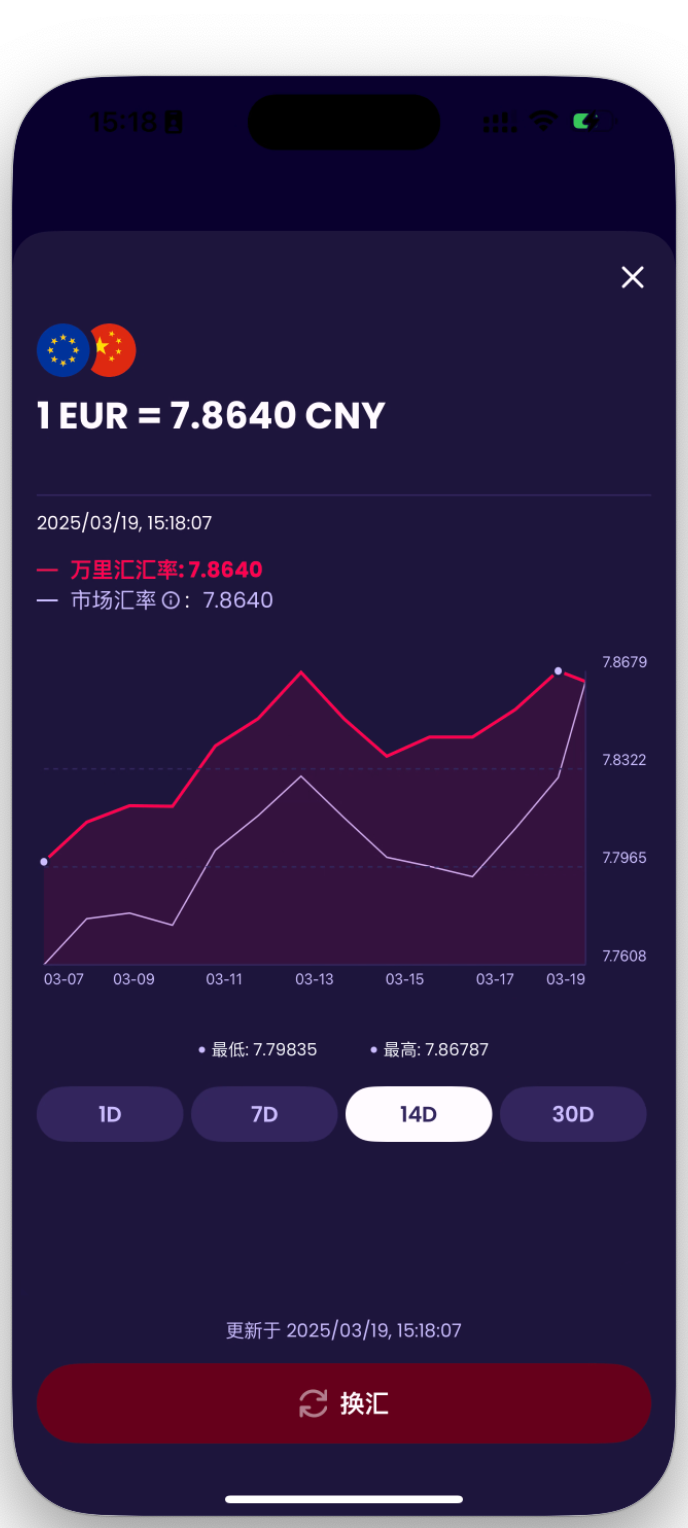Switch the chart to 1D range
The width and height of the screenshot is (688, 1528).
pos(110,1114)
